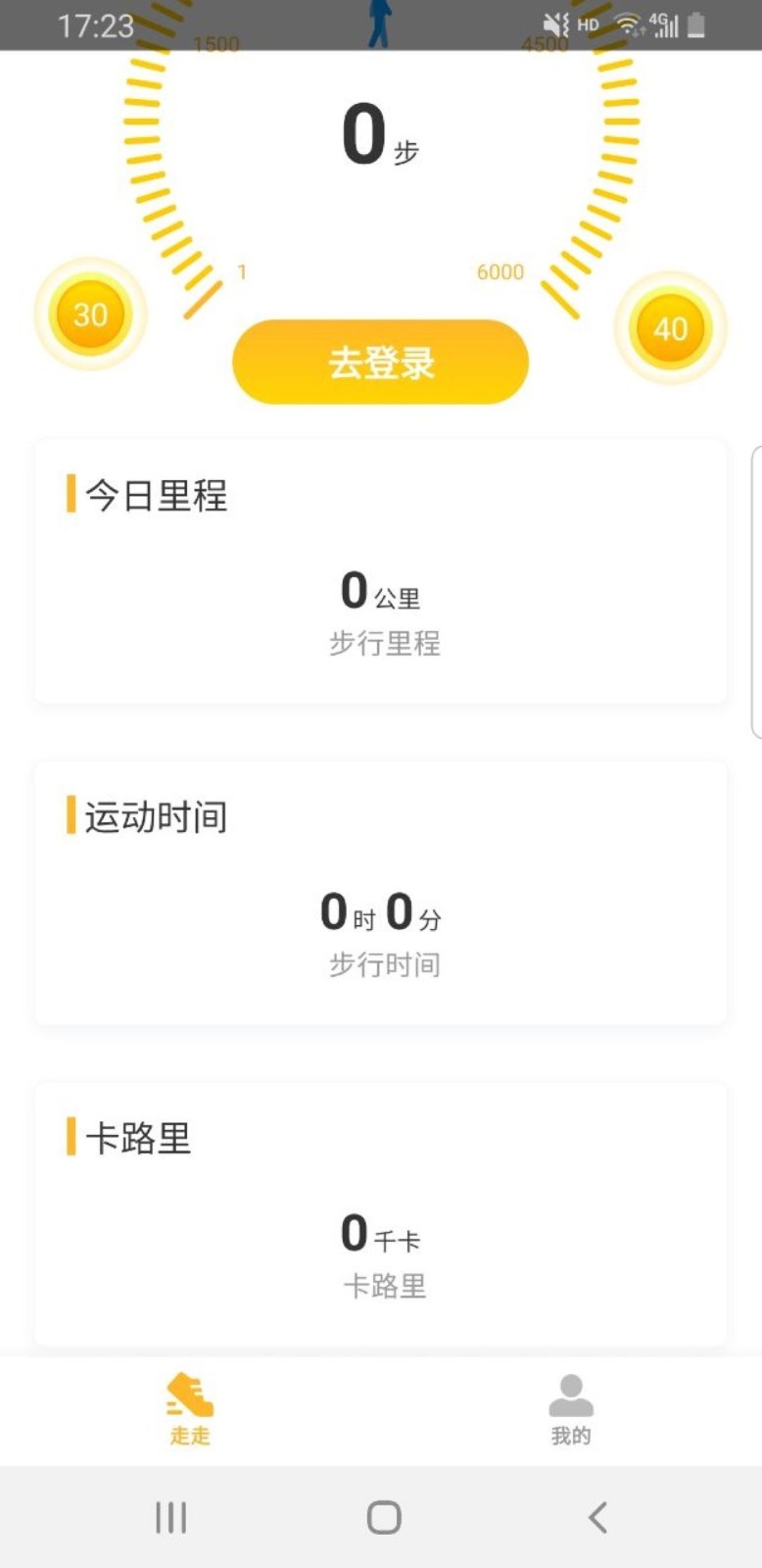Open the 卡路里 calorie card
The height and width of the screenshot is (1568, 762).
(380, 1210)
